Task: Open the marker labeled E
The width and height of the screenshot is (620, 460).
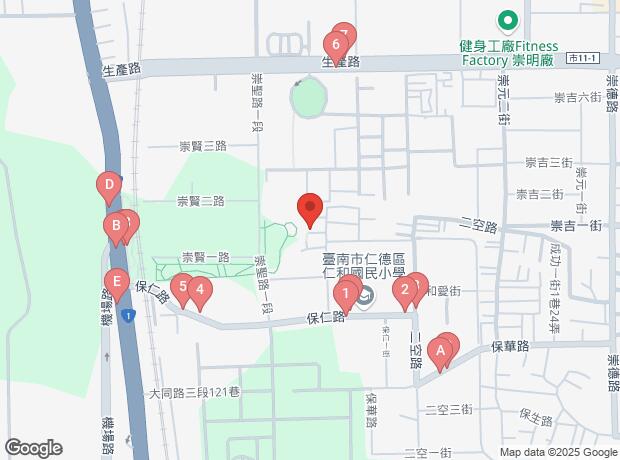Action: coord(117,283)
